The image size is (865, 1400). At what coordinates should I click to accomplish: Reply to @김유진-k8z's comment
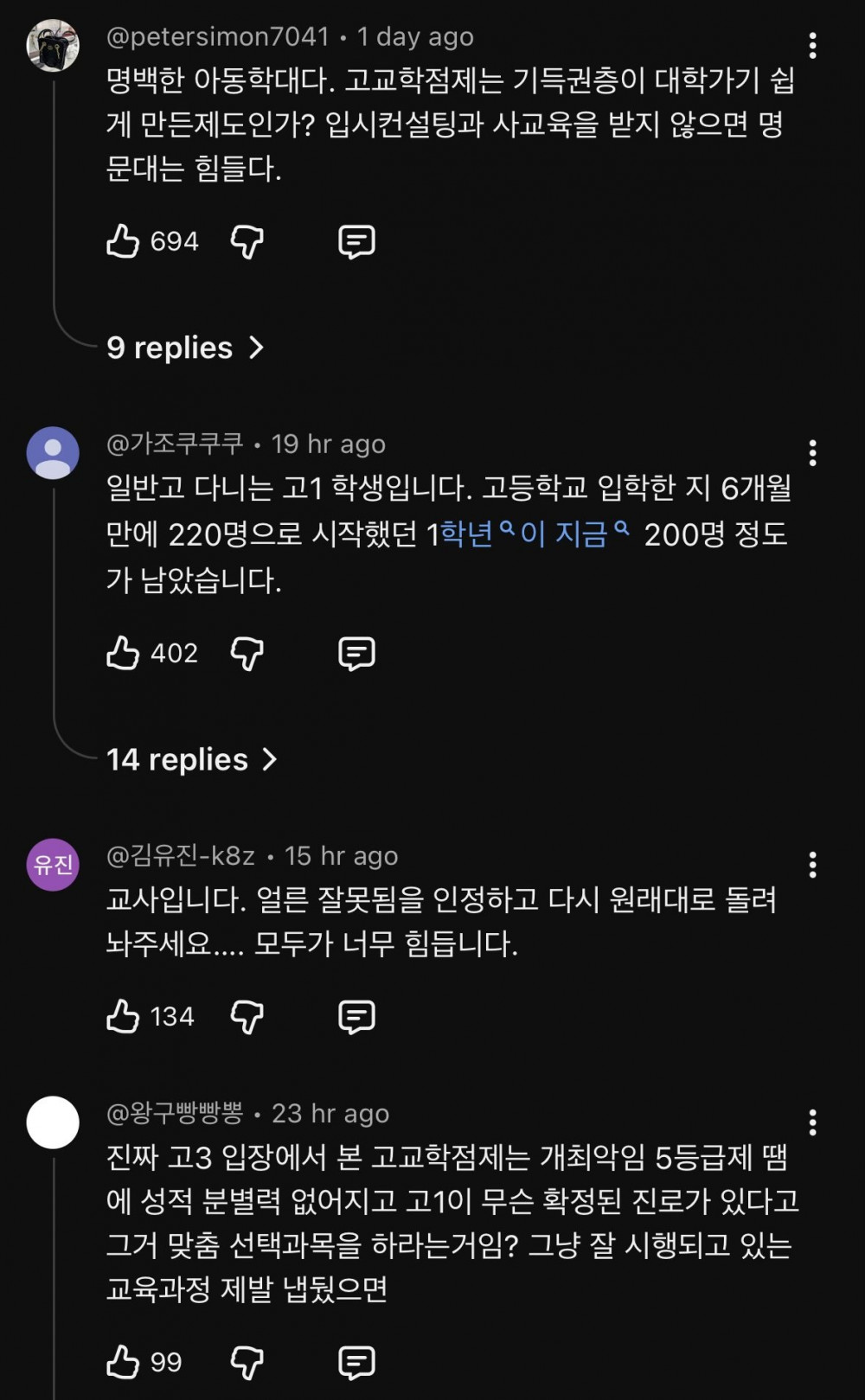356,1017
